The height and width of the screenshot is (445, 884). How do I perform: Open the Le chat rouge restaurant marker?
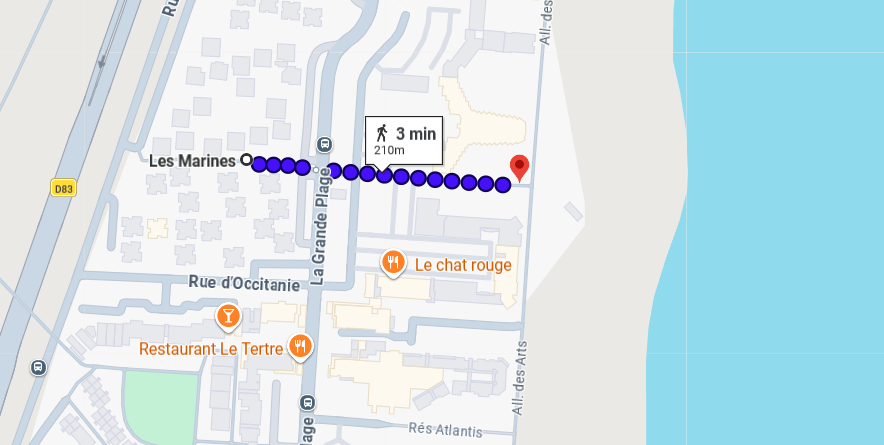(x=393, y=264)
